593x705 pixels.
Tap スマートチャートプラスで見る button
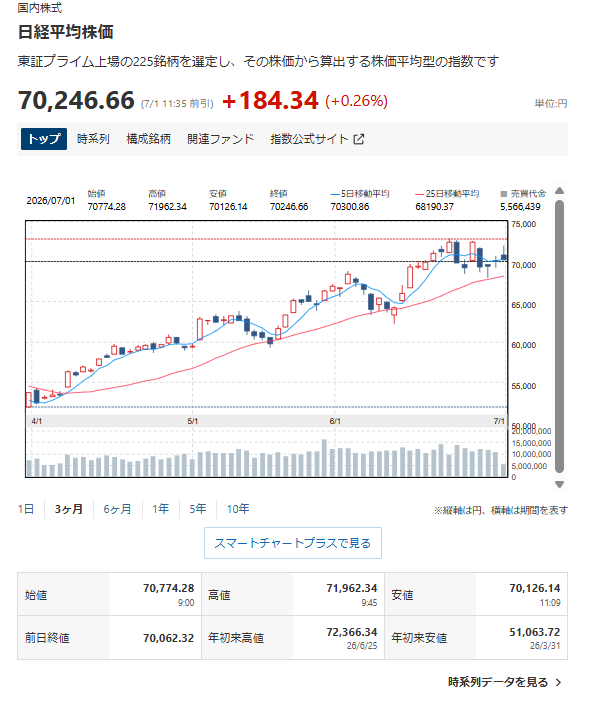(x=293, y=543)
